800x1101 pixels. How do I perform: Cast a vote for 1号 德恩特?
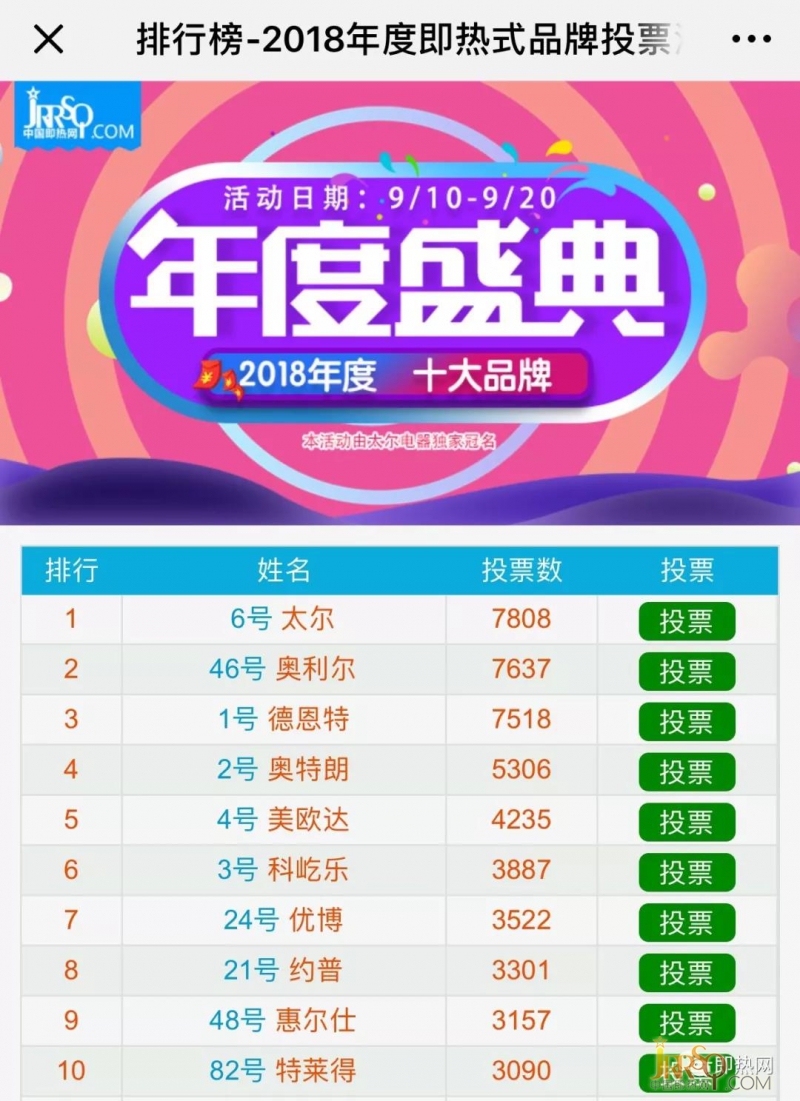click(x=687, y=721)
